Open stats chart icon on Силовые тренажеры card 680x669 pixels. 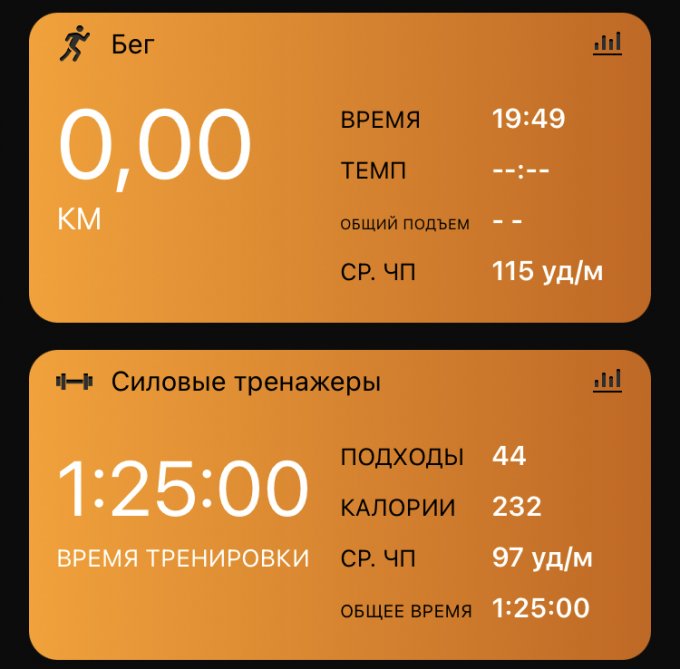[607, 380]
